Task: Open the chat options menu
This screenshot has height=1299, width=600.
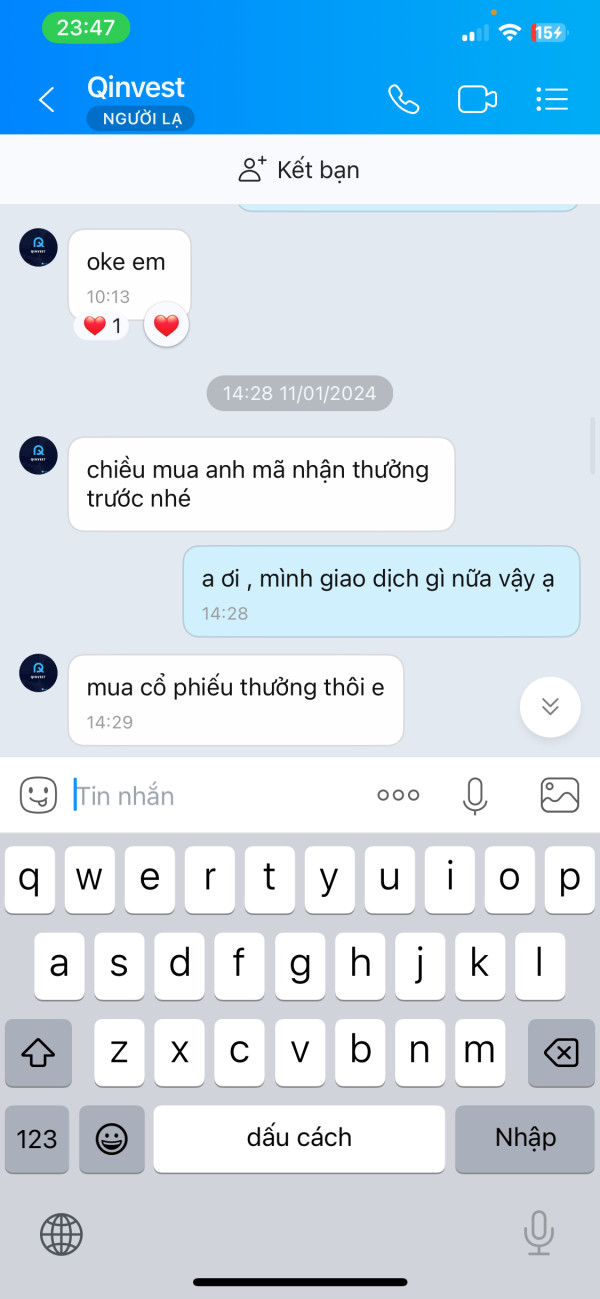Action: 552,99
